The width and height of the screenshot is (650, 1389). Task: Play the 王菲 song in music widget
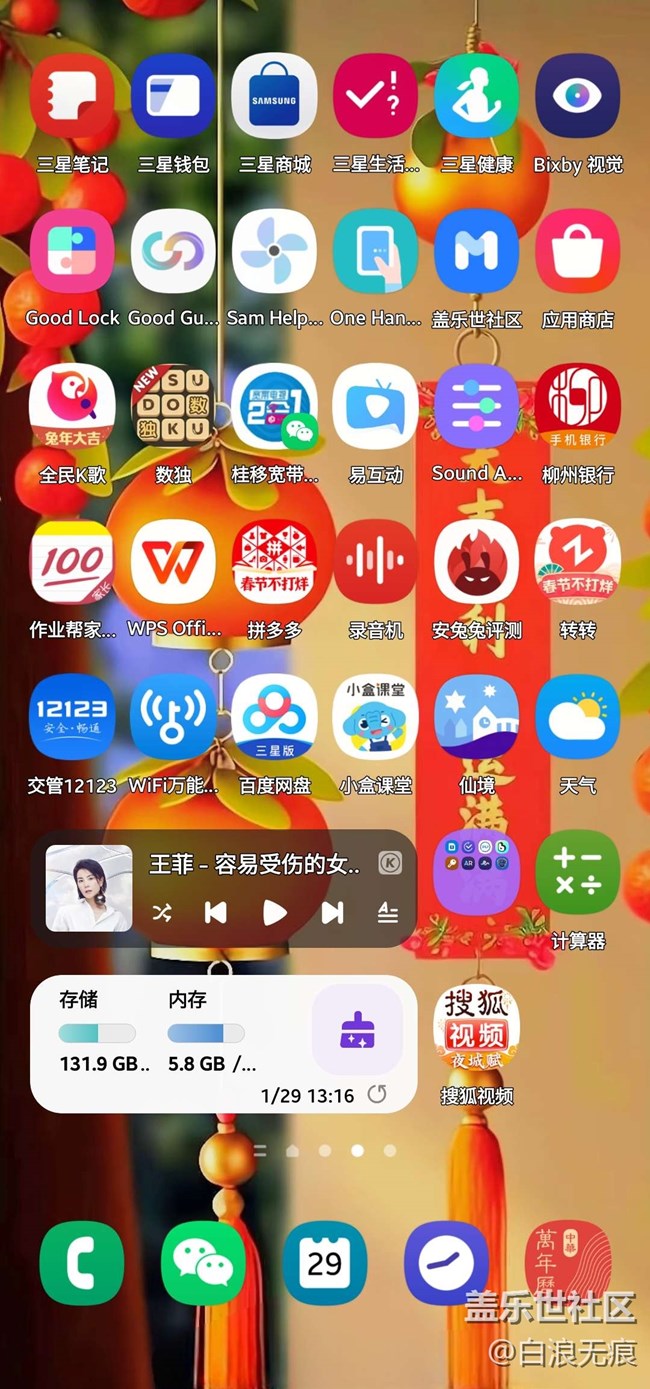click(x=274, y=912)
